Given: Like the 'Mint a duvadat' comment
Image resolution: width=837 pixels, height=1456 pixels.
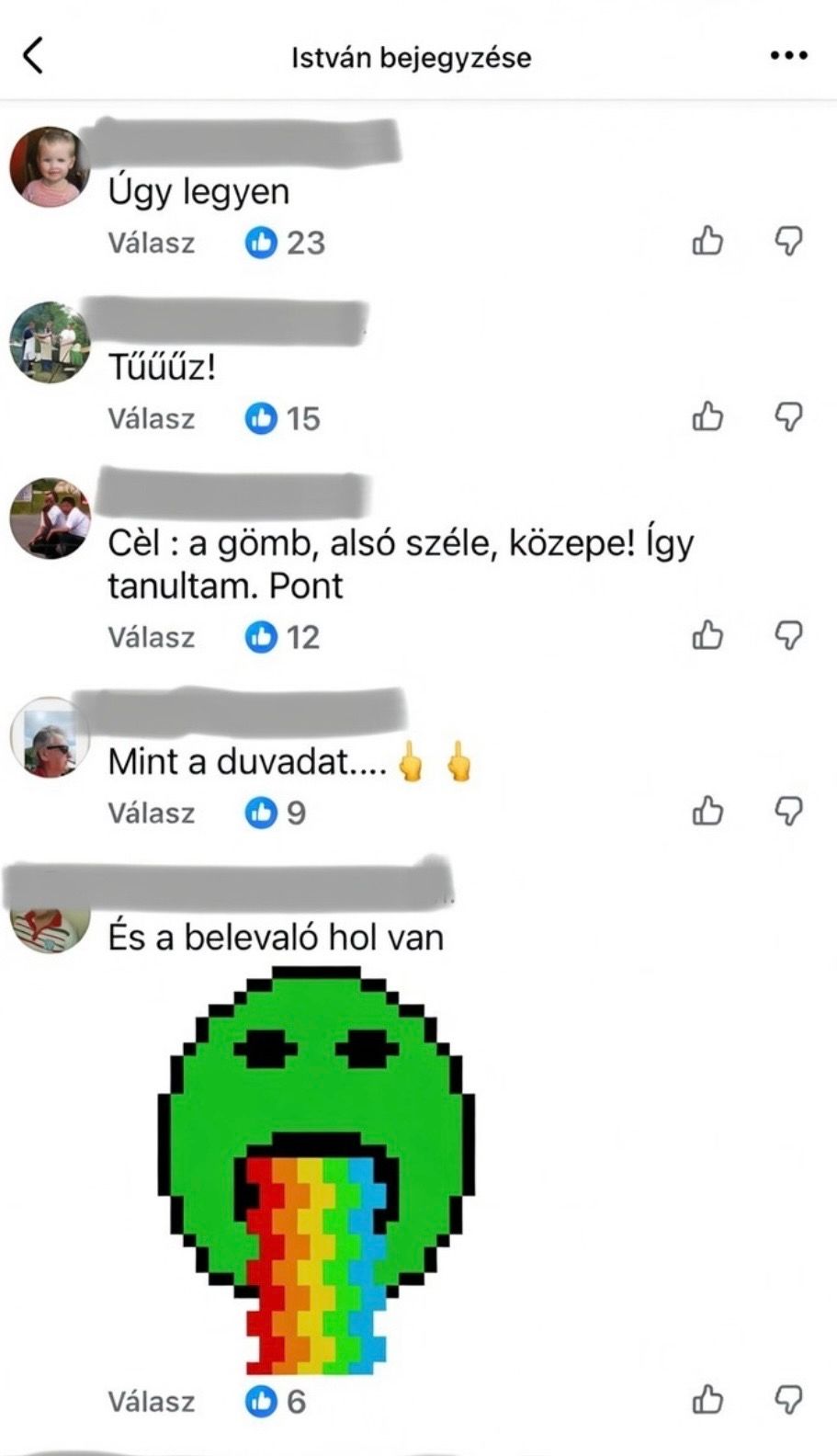Looking at the screenshot, I should (x=707, y=811).
